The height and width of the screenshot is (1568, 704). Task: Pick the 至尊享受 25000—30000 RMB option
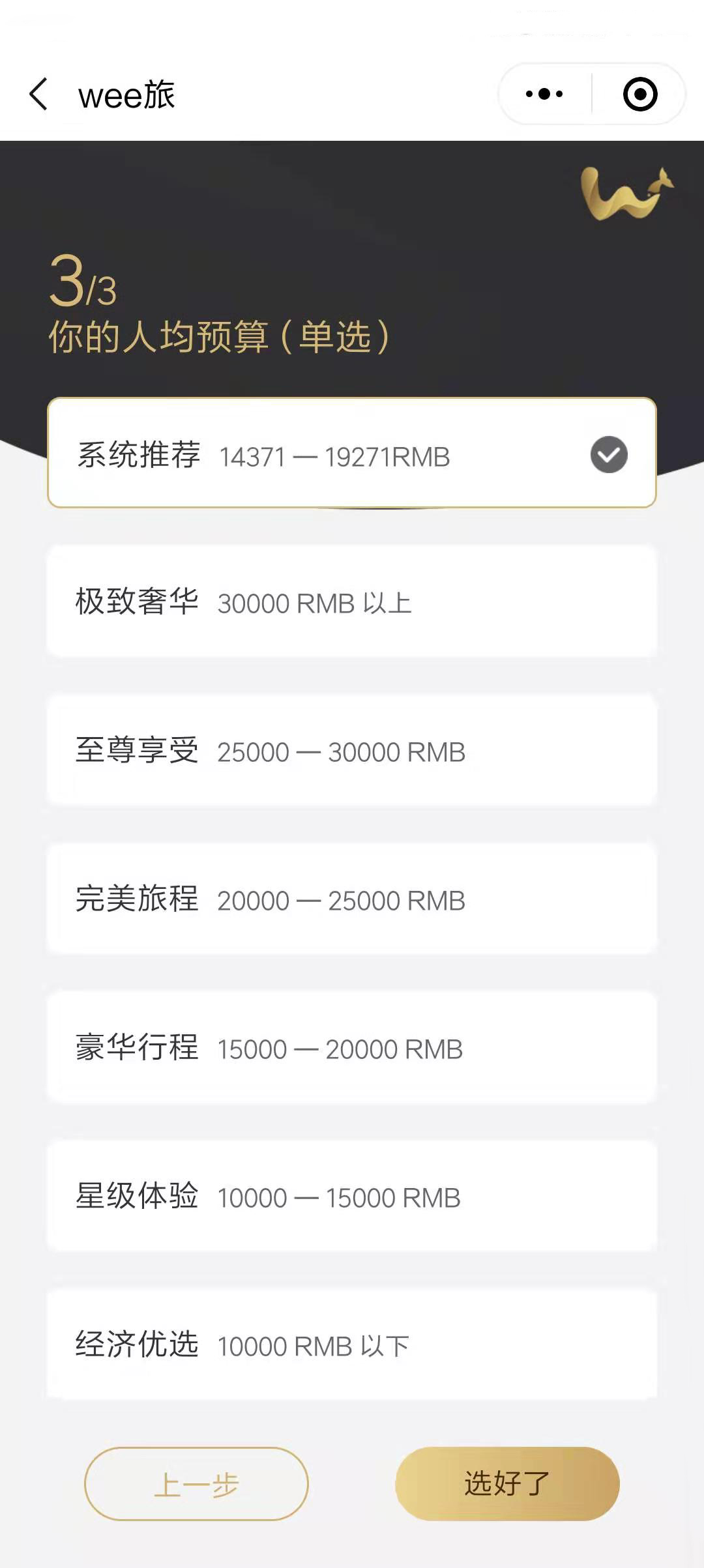(352, 750)
